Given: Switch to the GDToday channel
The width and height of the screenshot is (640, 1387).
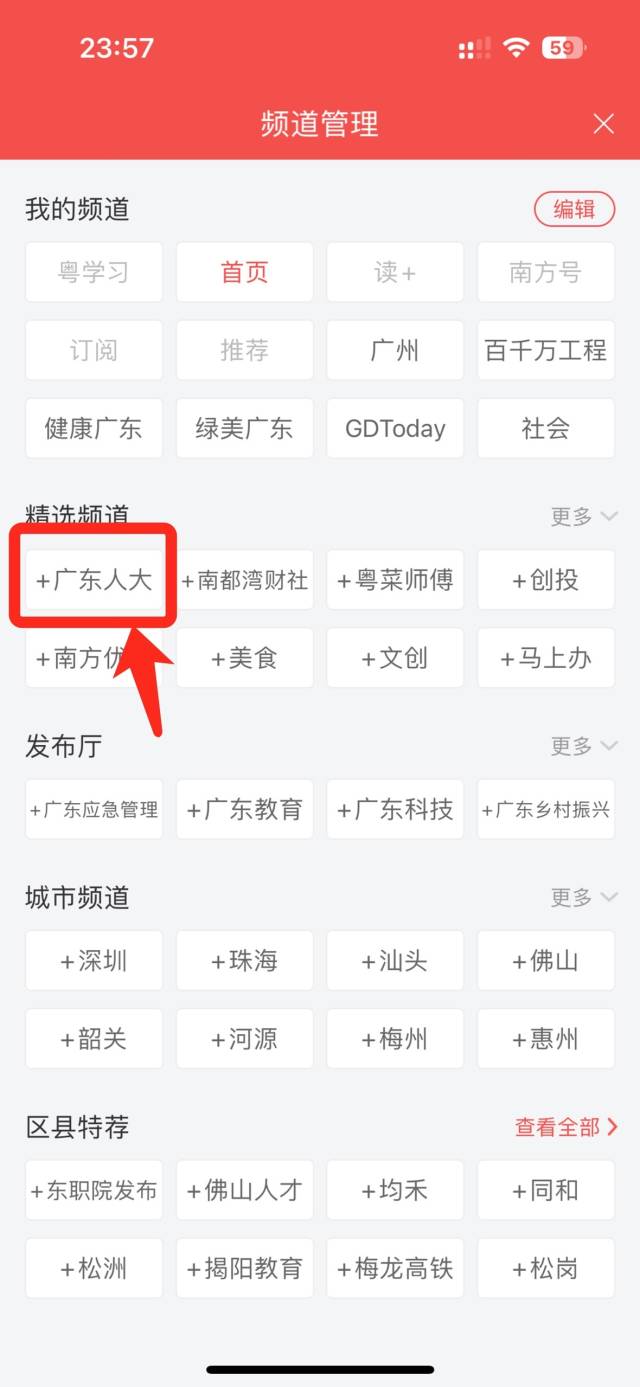Looking at the screenshot, I should (x=395, y=429).
